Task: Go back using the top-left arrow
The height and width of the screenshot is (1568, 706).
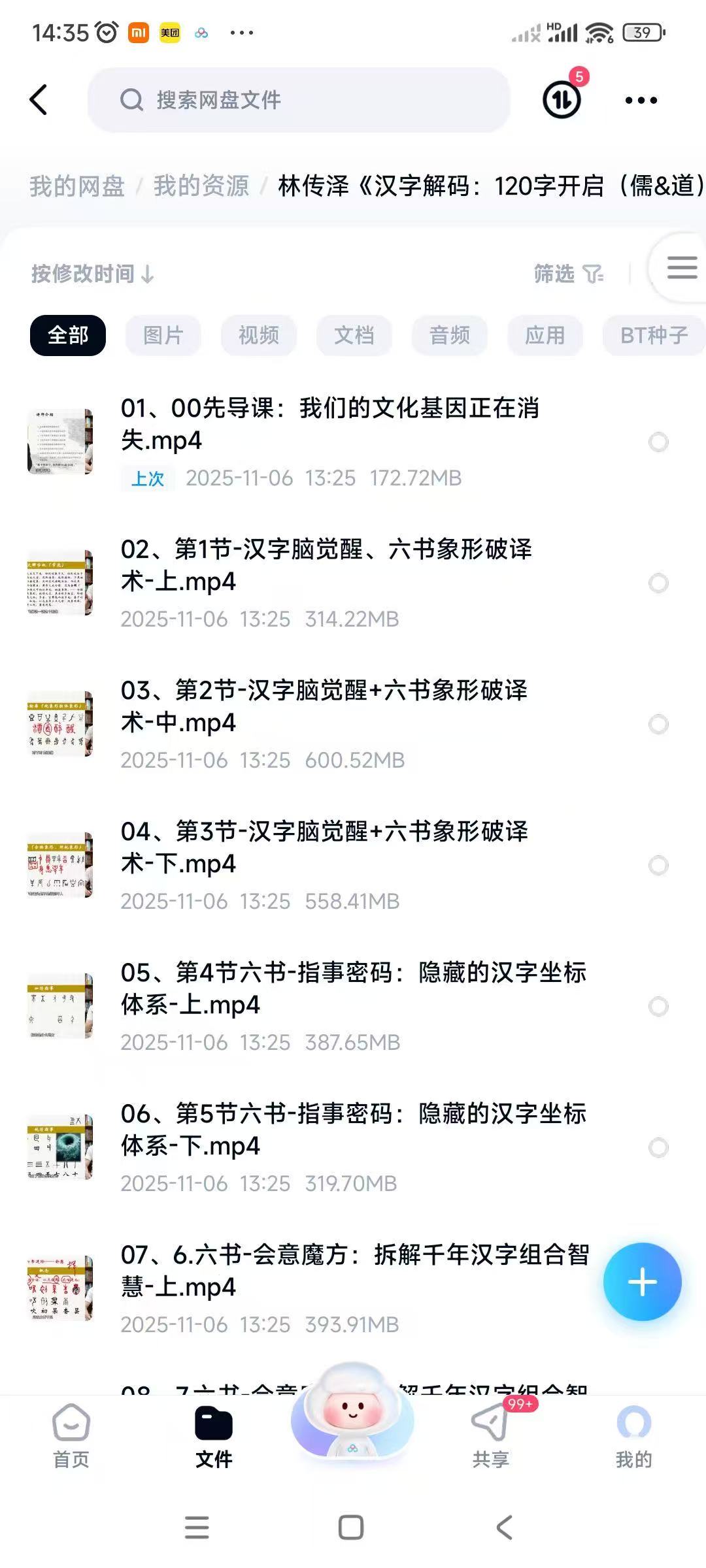Action: [x=39, y=100]
